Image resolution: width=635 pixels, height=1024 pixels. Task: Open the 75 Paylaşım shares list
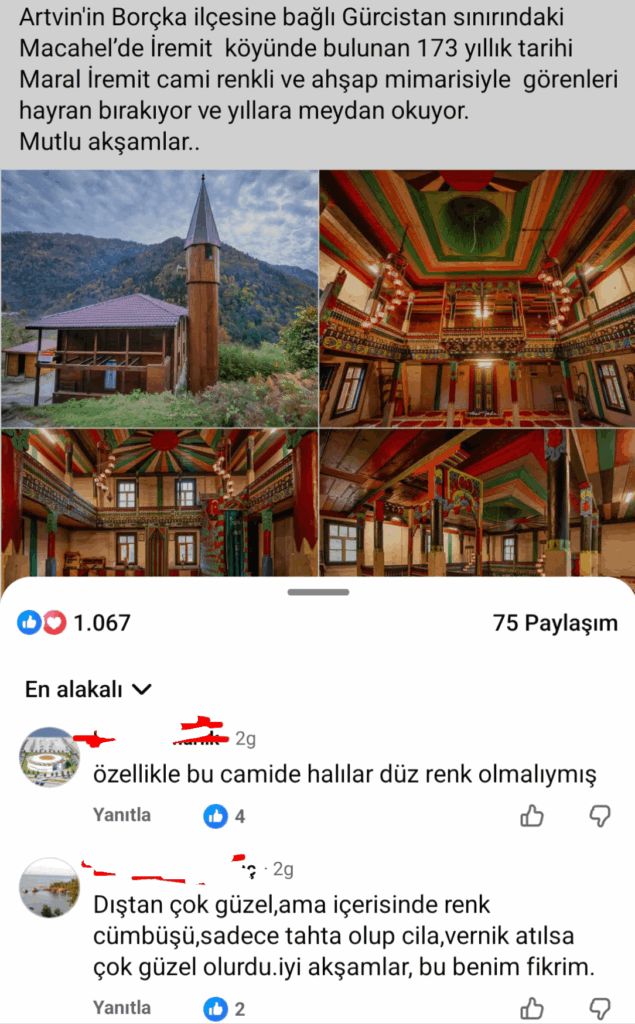555,623
